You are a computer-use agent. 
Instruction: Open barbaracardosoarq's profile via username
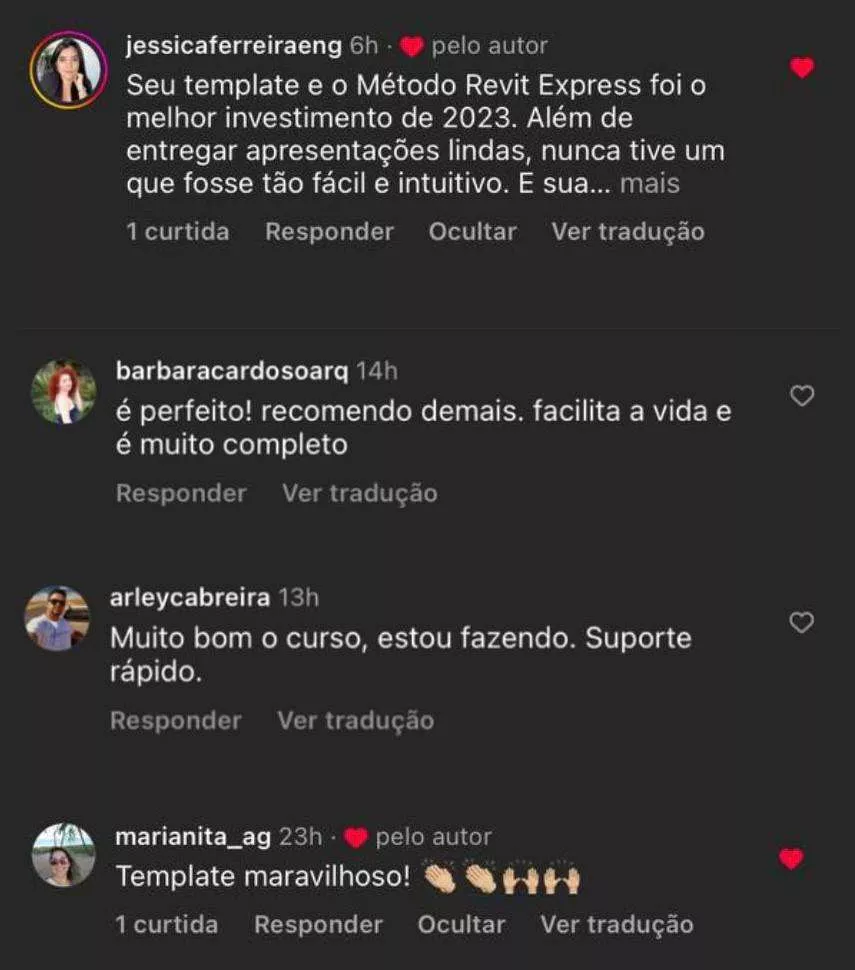(232, 371)
